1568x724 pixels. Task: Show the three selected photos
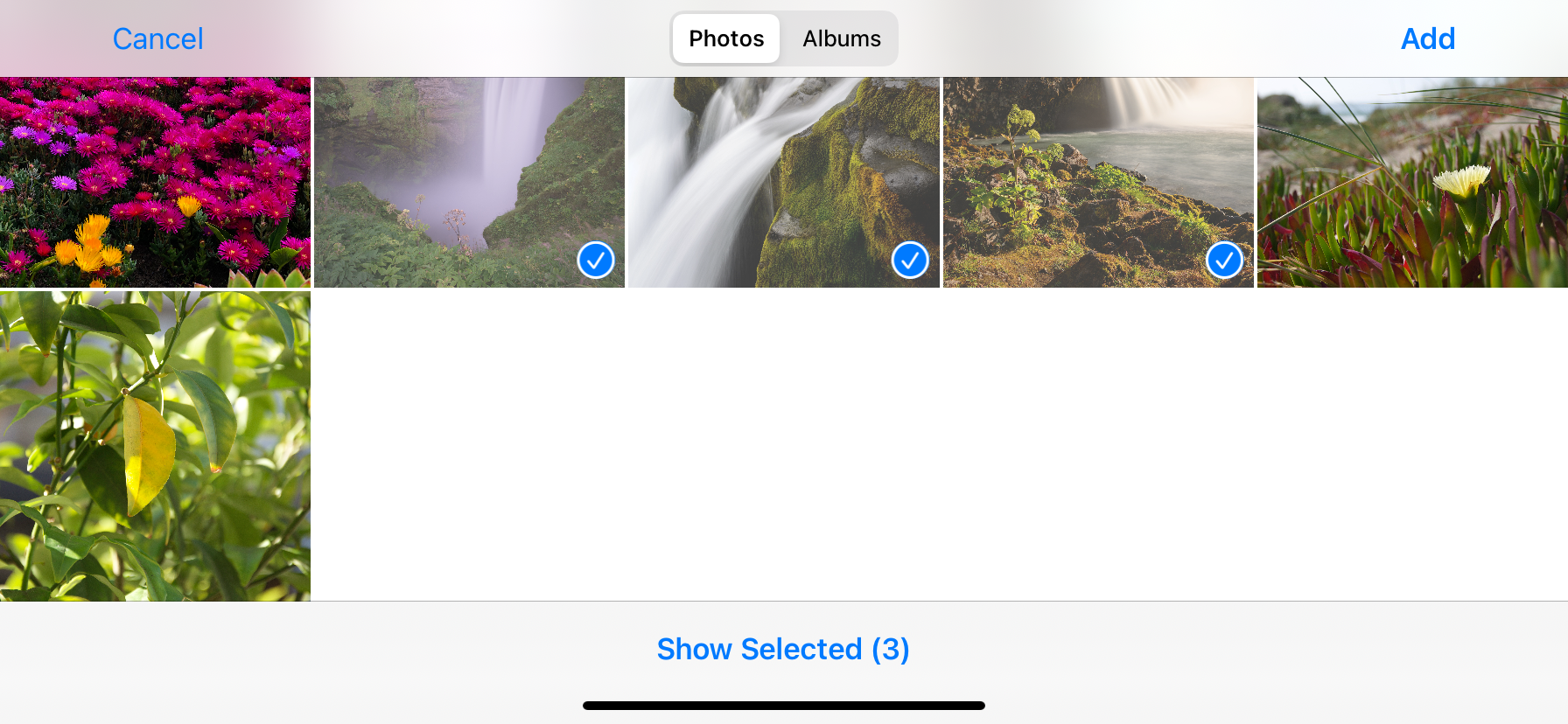pyautogui.click(x=783, y=649)
